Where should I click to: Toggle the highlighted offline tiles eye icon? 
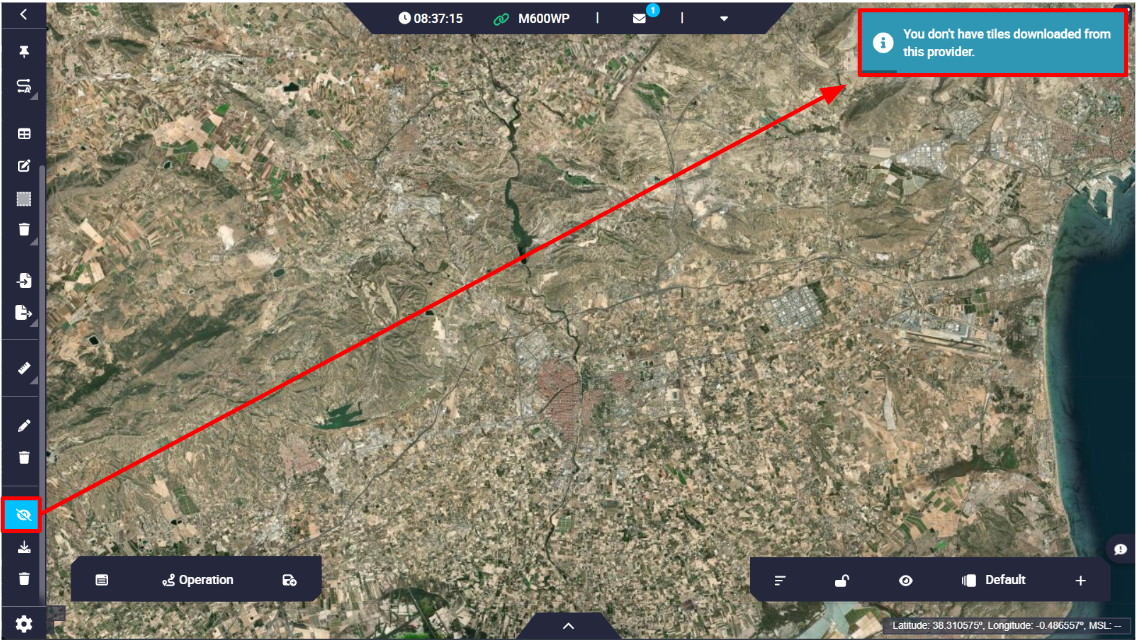pos(22,515)
